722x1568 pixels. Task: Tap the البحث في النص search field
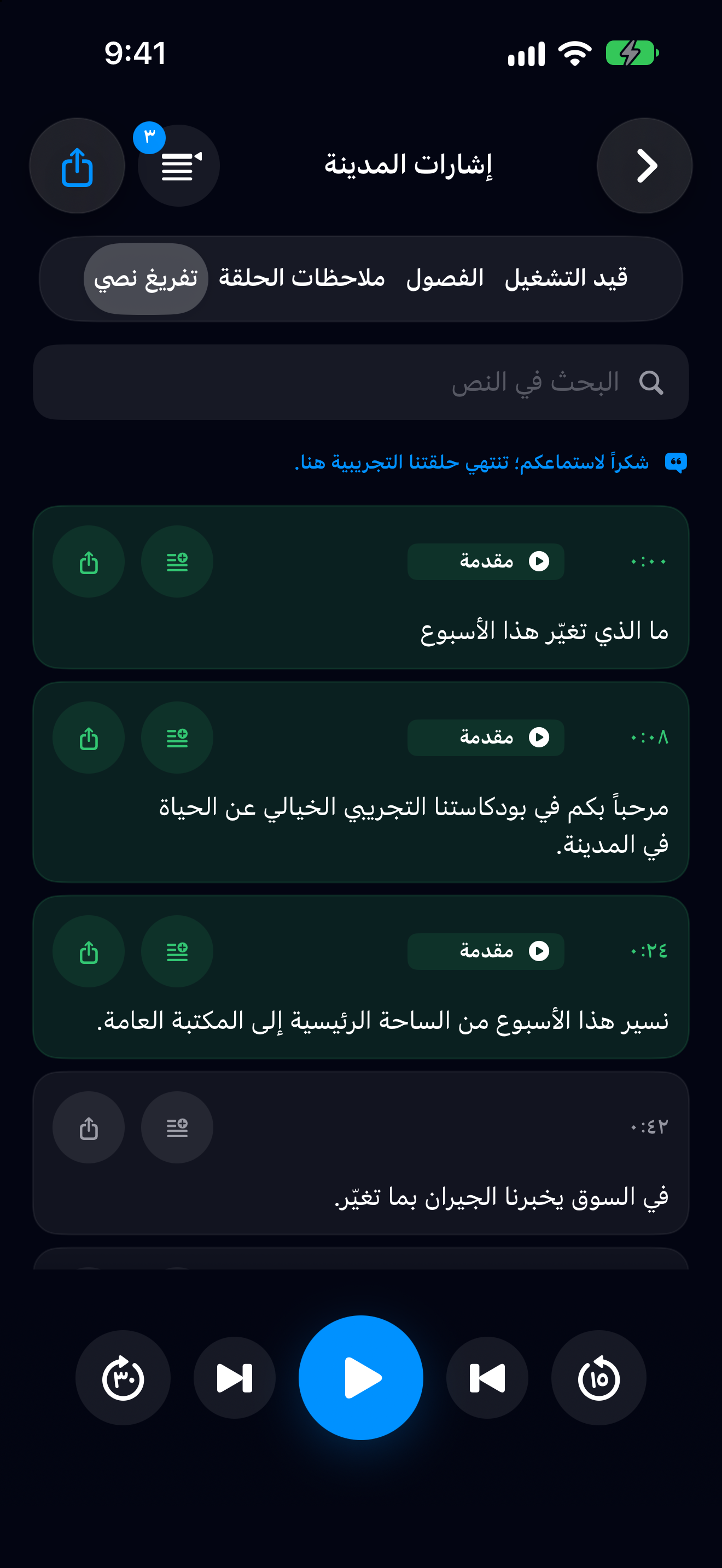(x=361, y=382)
